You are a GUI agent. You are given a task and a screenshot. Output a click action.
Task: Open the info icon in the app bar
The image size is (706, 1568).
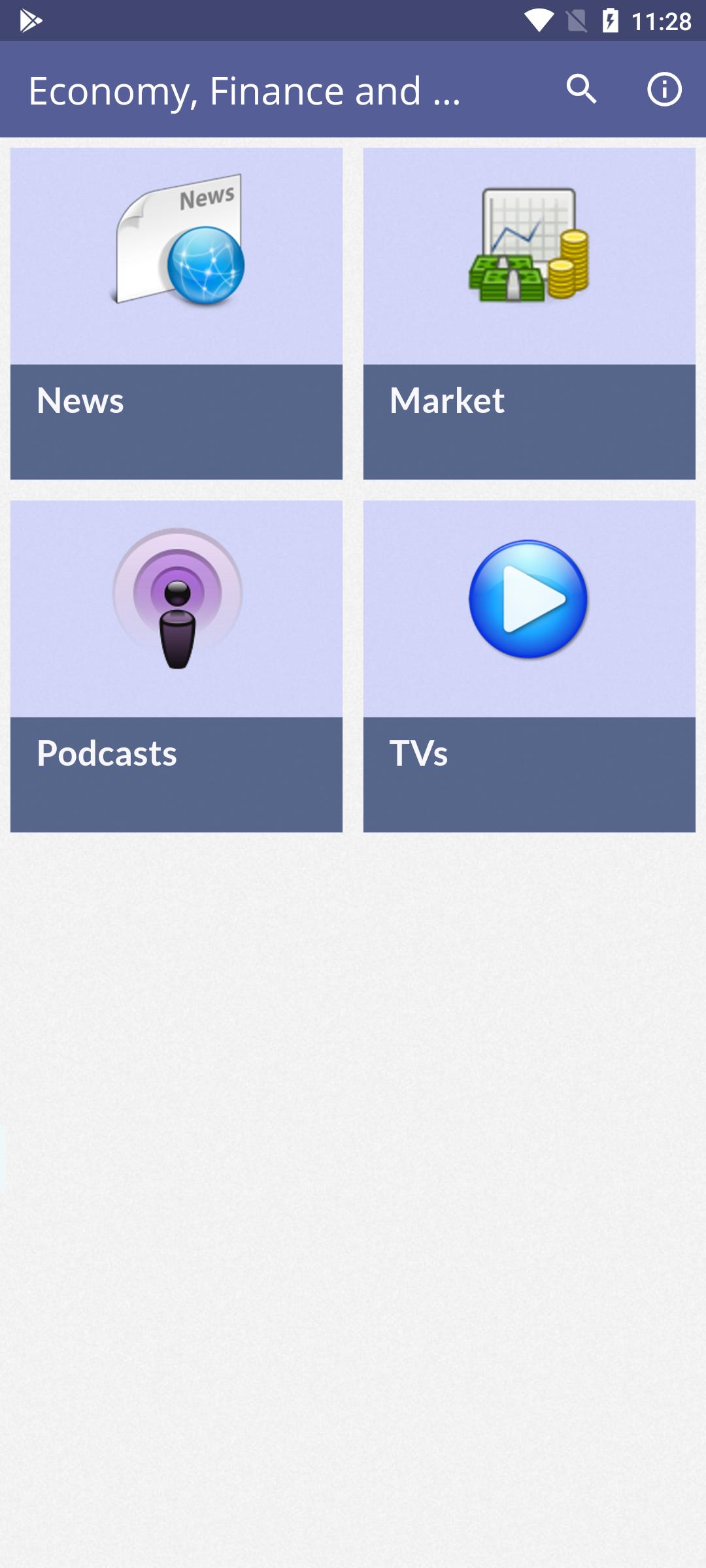pyautogui.click(x=664, y=90)
